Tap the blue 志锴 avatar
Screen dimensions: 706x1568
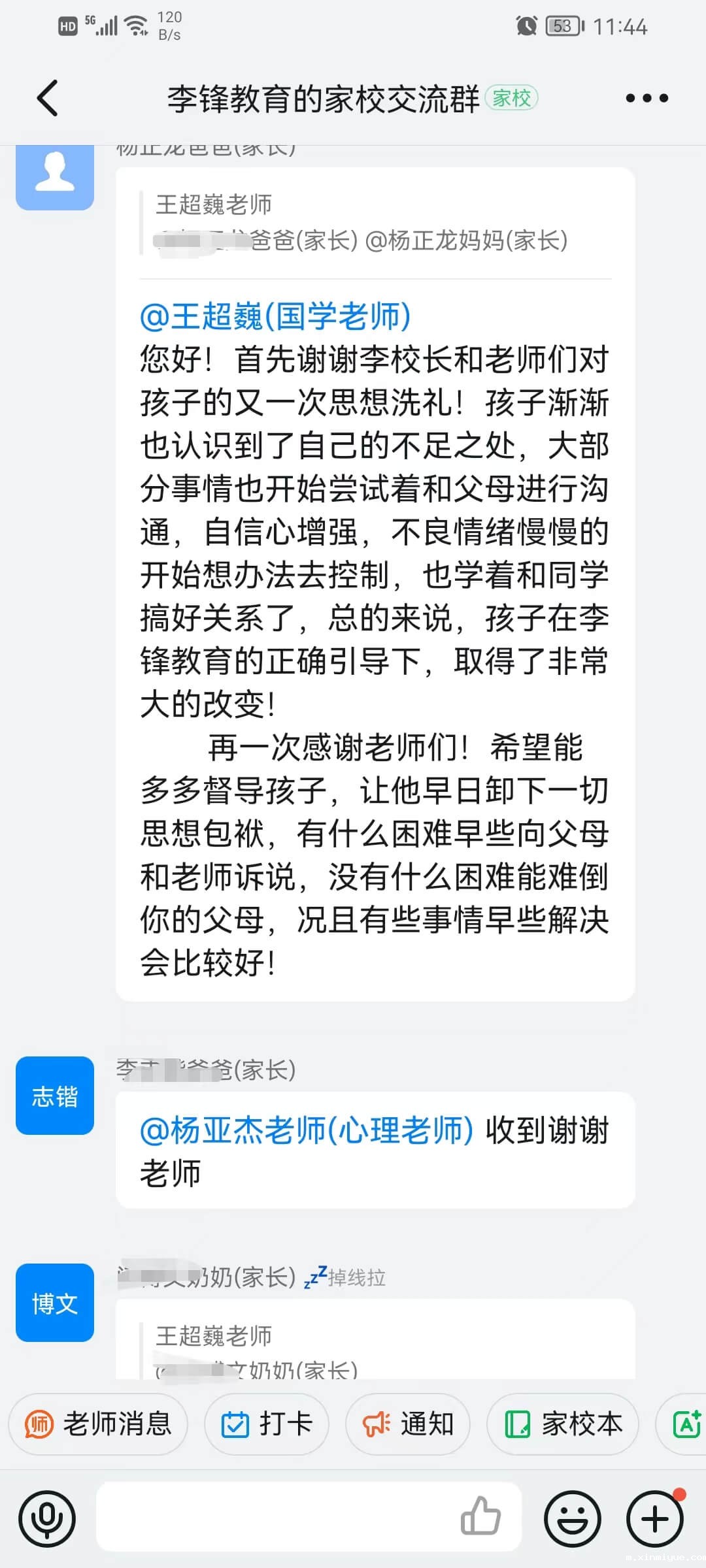[x=55, y=1096]
